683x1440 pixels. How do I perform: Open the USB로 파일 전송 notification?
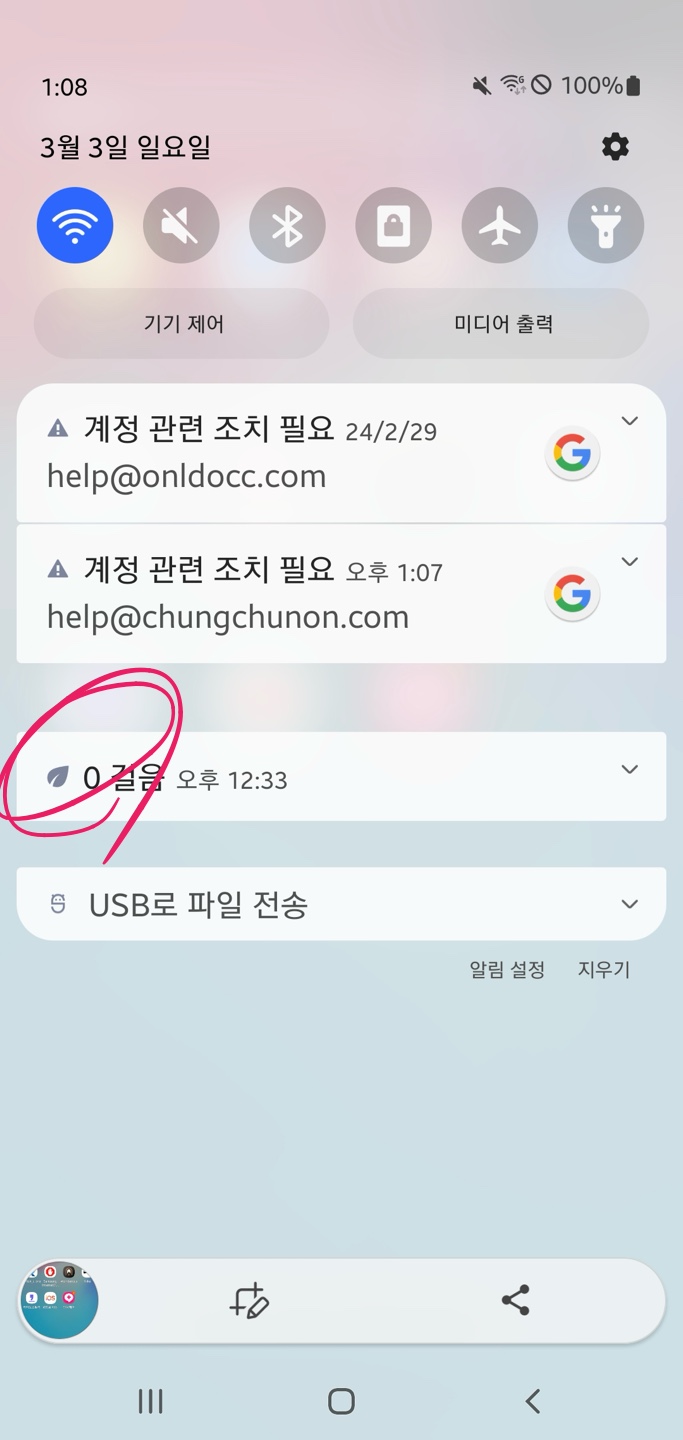[x=300, y=905]
